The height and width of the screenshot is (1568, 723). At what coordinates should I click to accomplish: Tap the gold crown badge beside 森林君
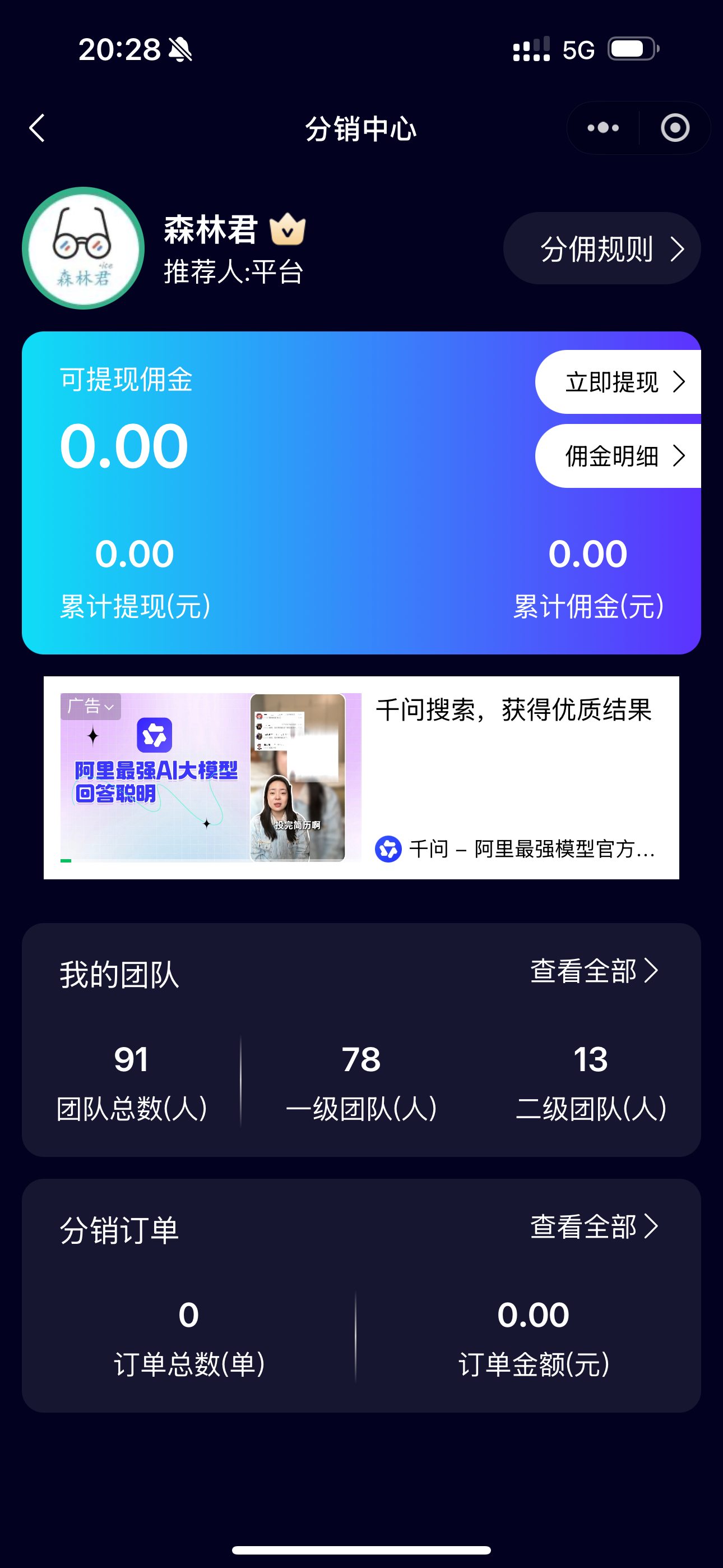[x=289, y=229]
